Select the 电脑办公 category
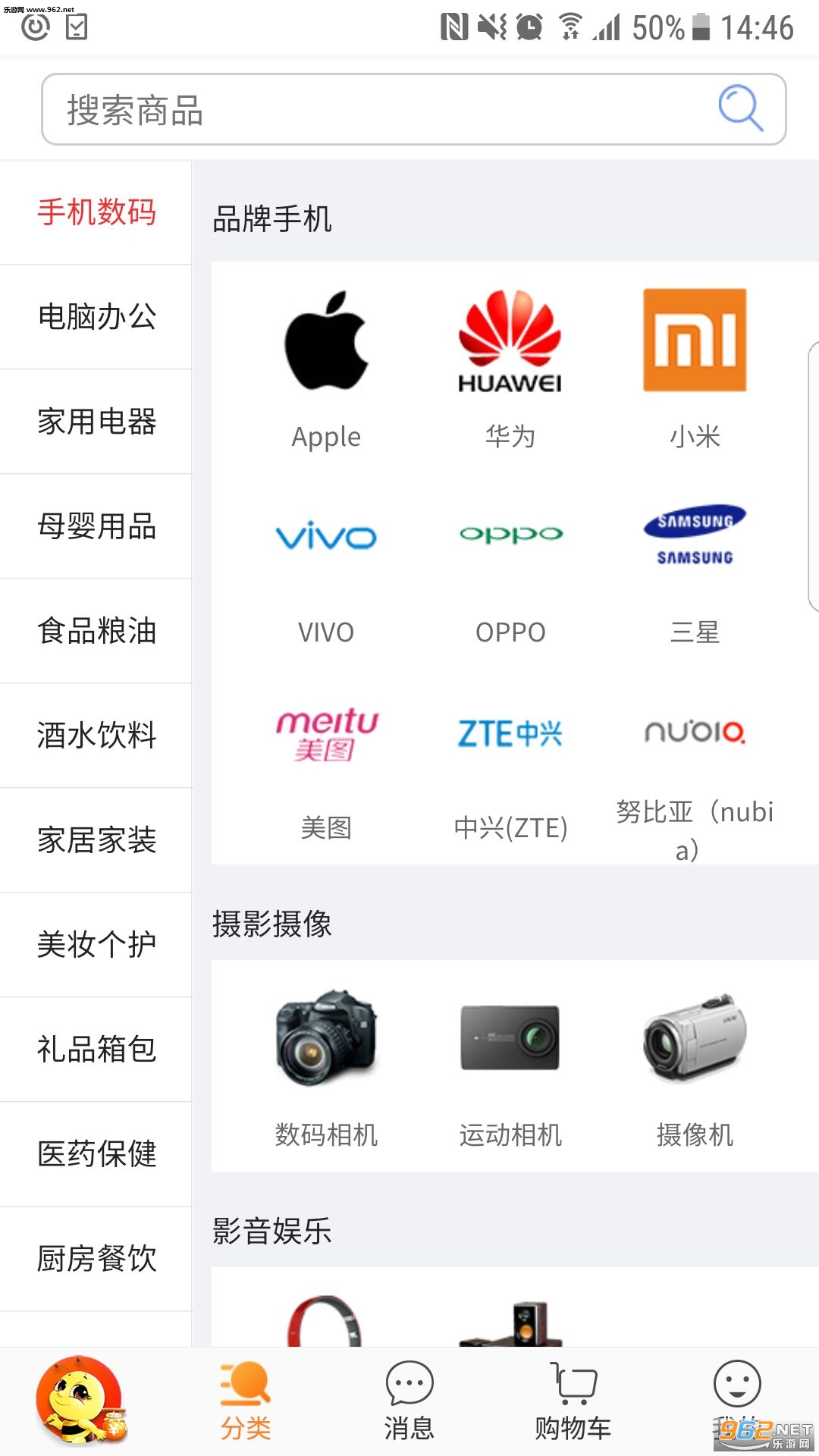 click(x=96, y=317)
